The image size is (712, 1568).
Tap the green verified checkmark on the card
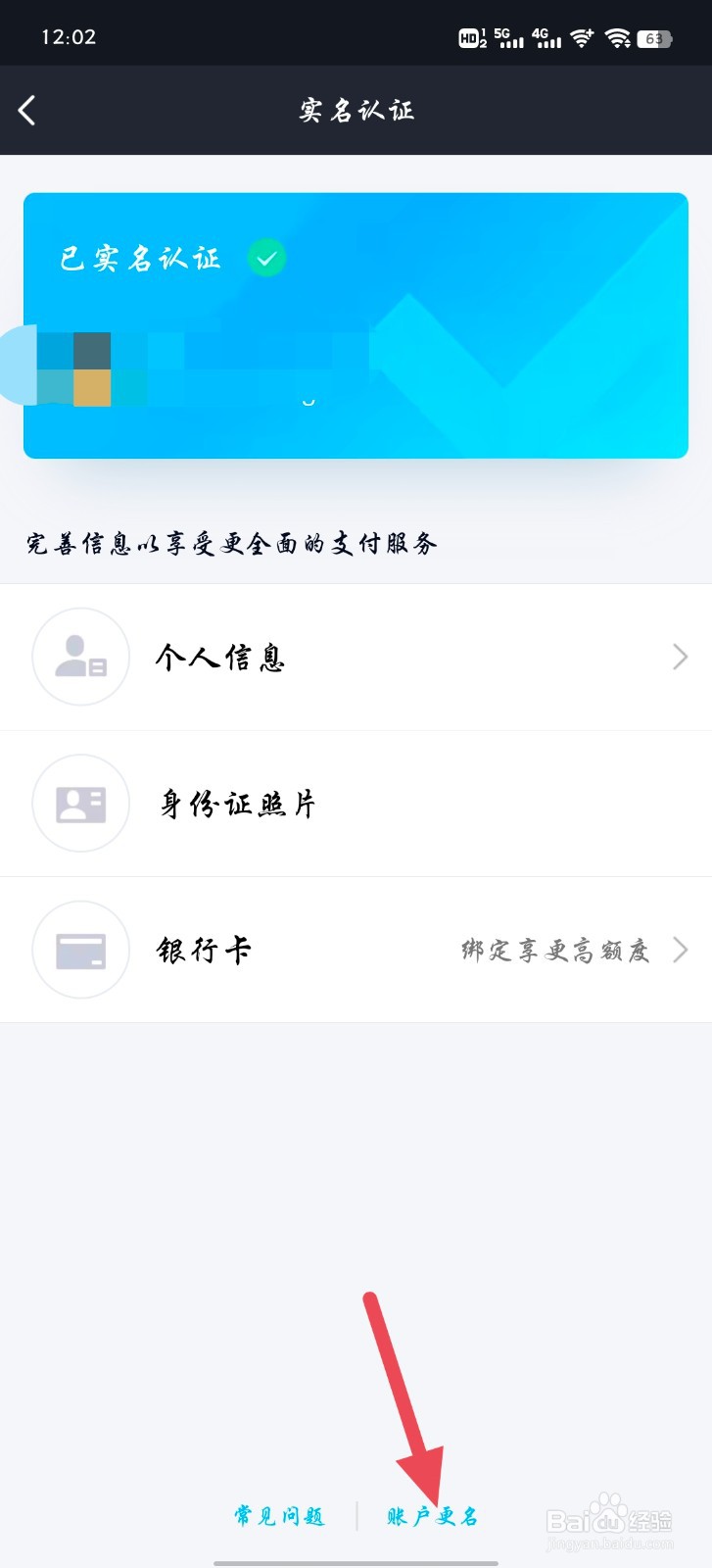[x=266, y=258]
